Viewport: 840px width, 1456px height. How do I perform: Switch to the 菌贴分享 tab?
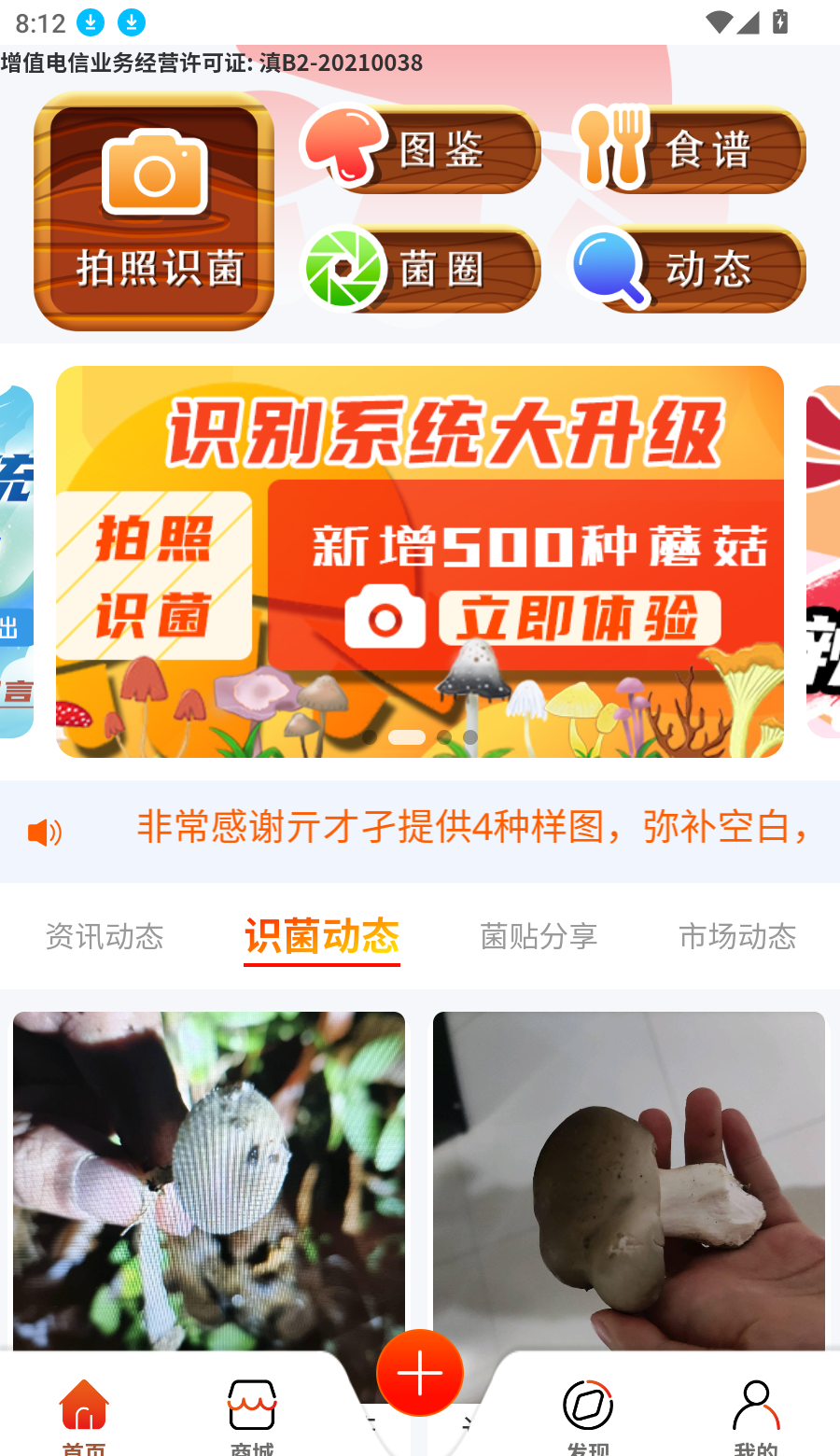539,936
